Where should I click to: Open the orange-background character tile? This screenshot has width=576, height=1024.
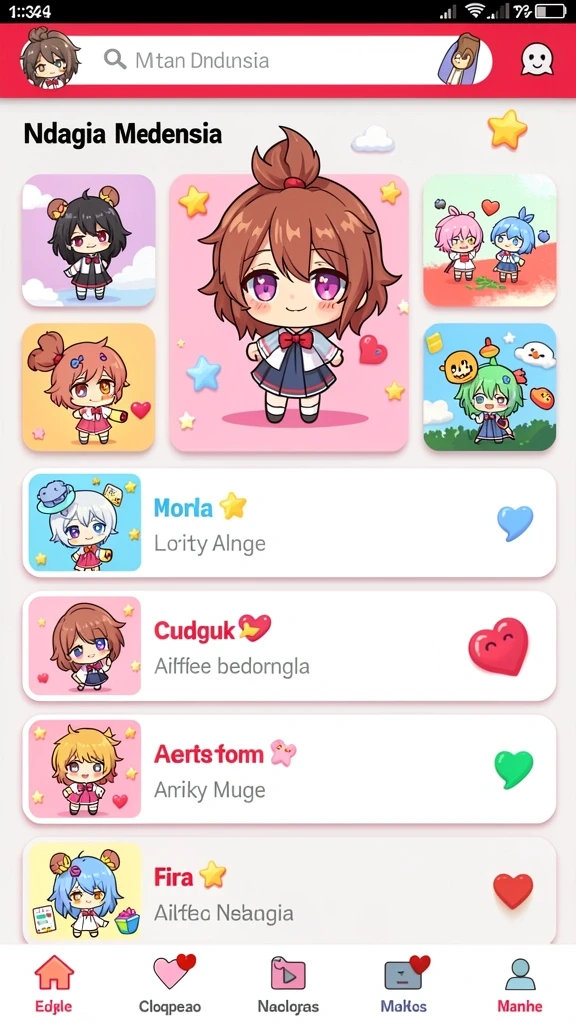[89, 387]
